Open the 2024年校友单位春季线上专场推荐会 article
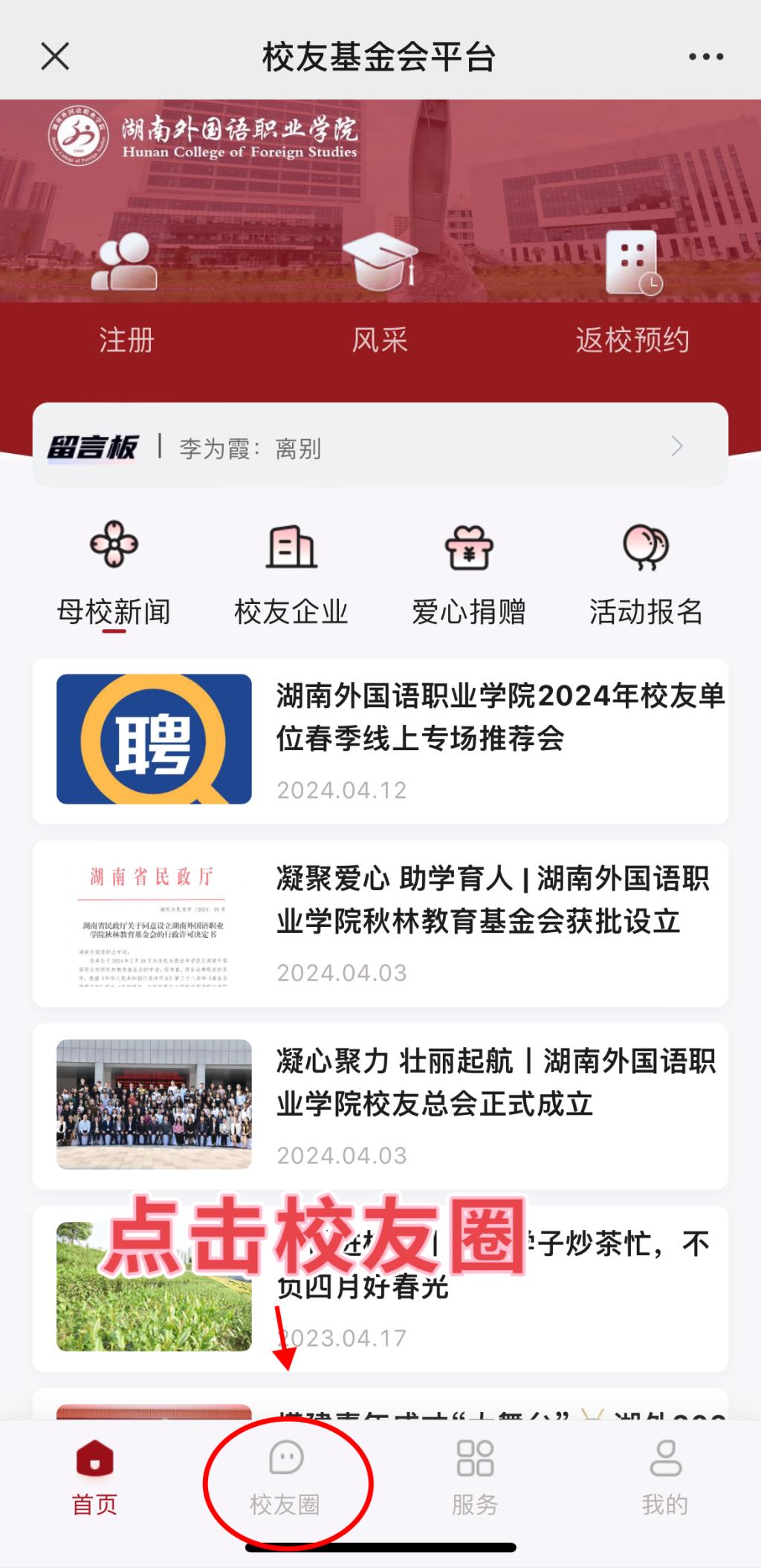761x1568 pixels. 380,741
